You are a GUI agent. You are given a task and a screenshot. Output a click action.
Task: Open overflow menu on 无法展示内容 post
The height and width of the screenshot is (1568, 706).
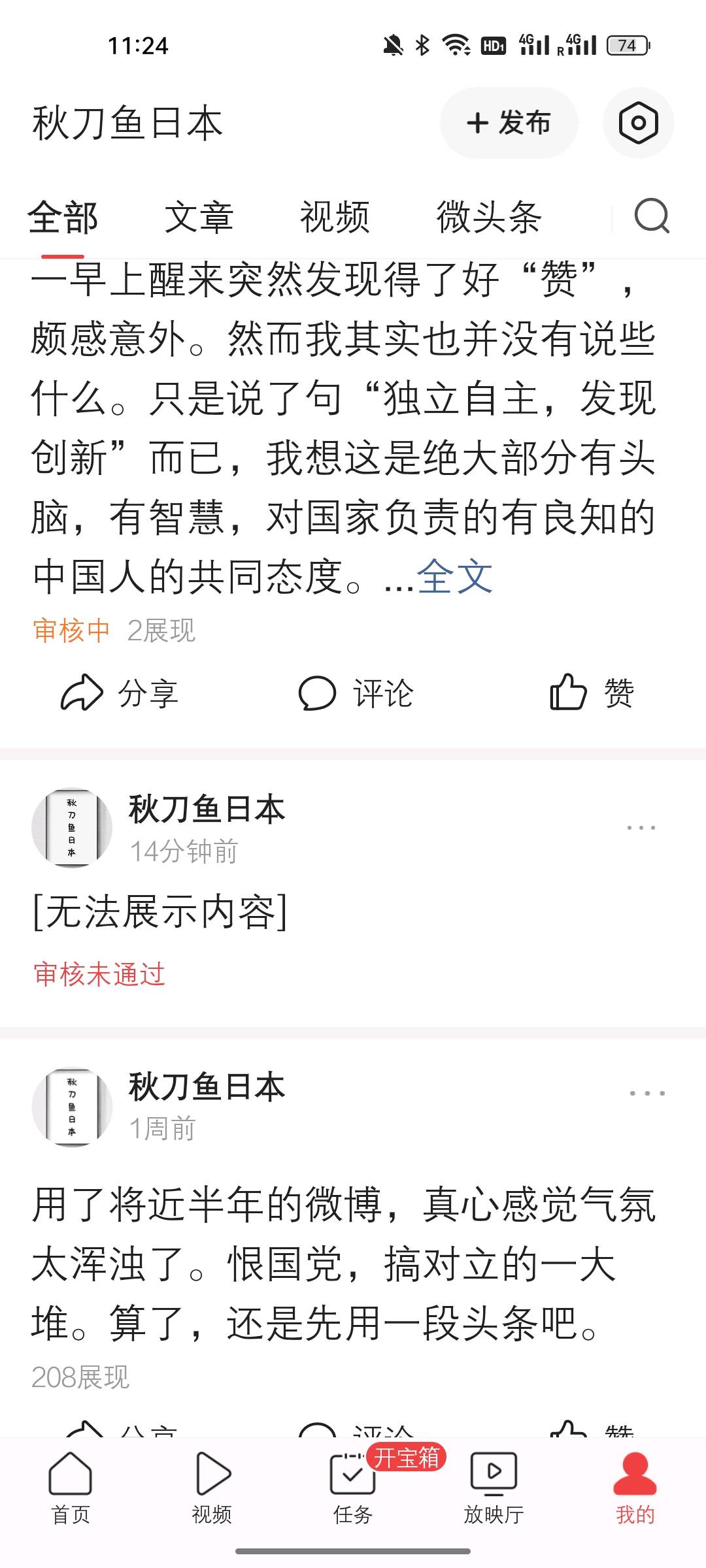(641, 826)
